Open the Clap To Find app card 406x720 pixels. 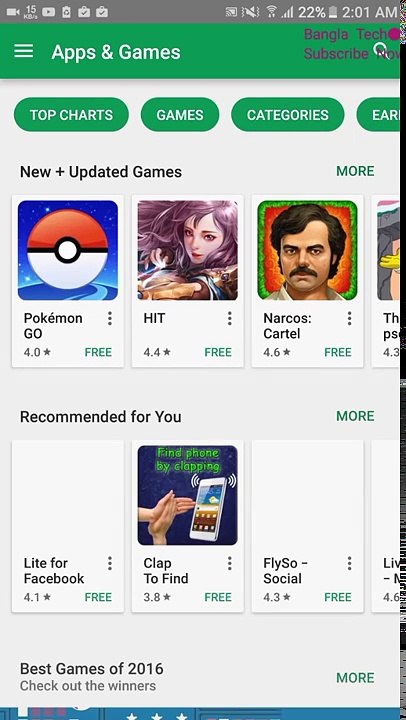(188, 526)
